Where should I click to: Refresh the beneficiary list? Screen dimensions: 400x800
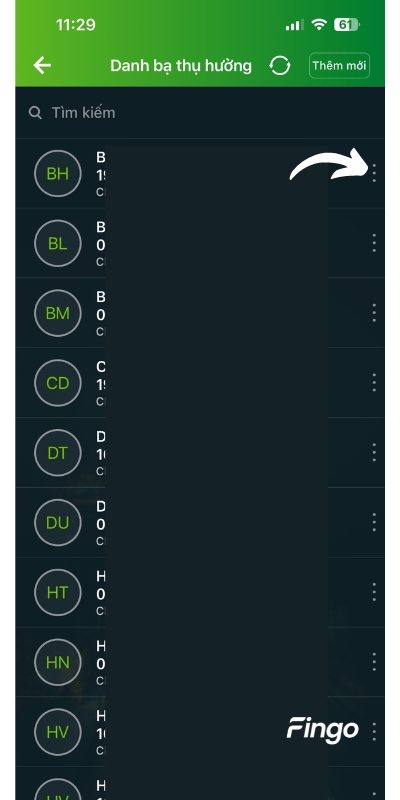tap(280, 65)
